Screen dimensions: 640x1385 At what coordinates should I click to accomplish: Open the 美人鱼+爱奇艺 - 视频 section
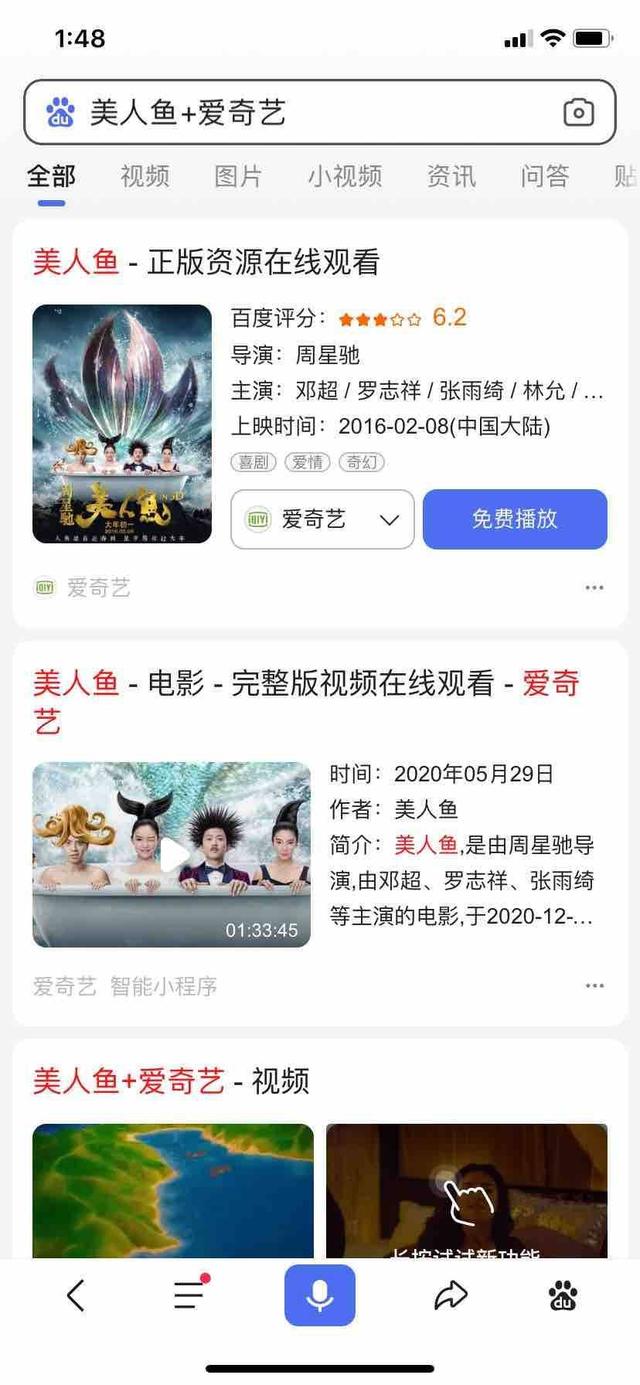[171, 1081]
